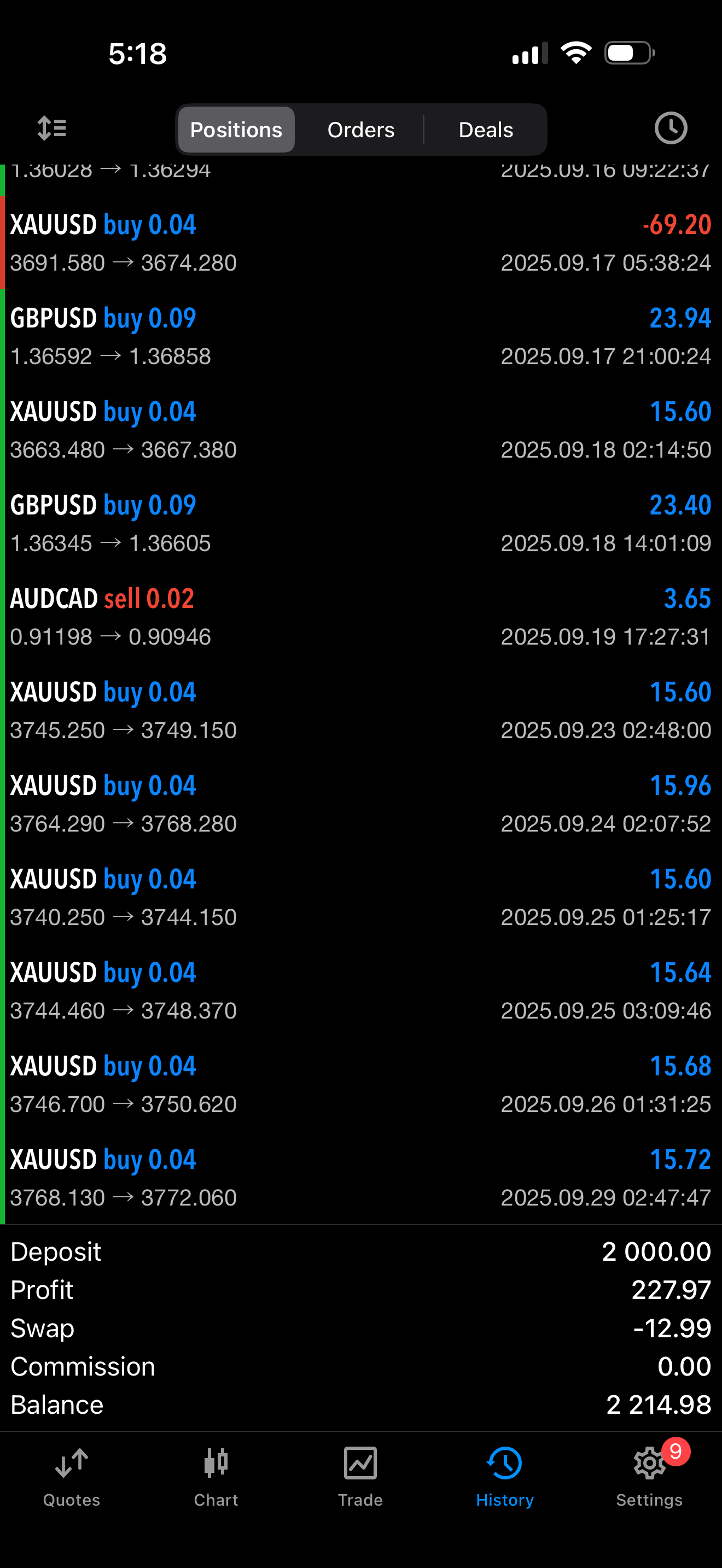Viewport: 722px width, 1568px height.
Task: Expand XAUUSD trade closed 2025.09.18 02:14:50
Action: (x=360, y=430)
